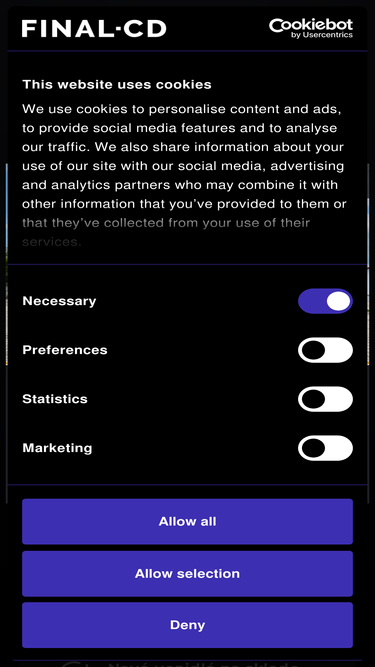The width and height of the screenshot is (375, 667).
Task: Toggle Marketing cookies on
Action: (325, 448)
